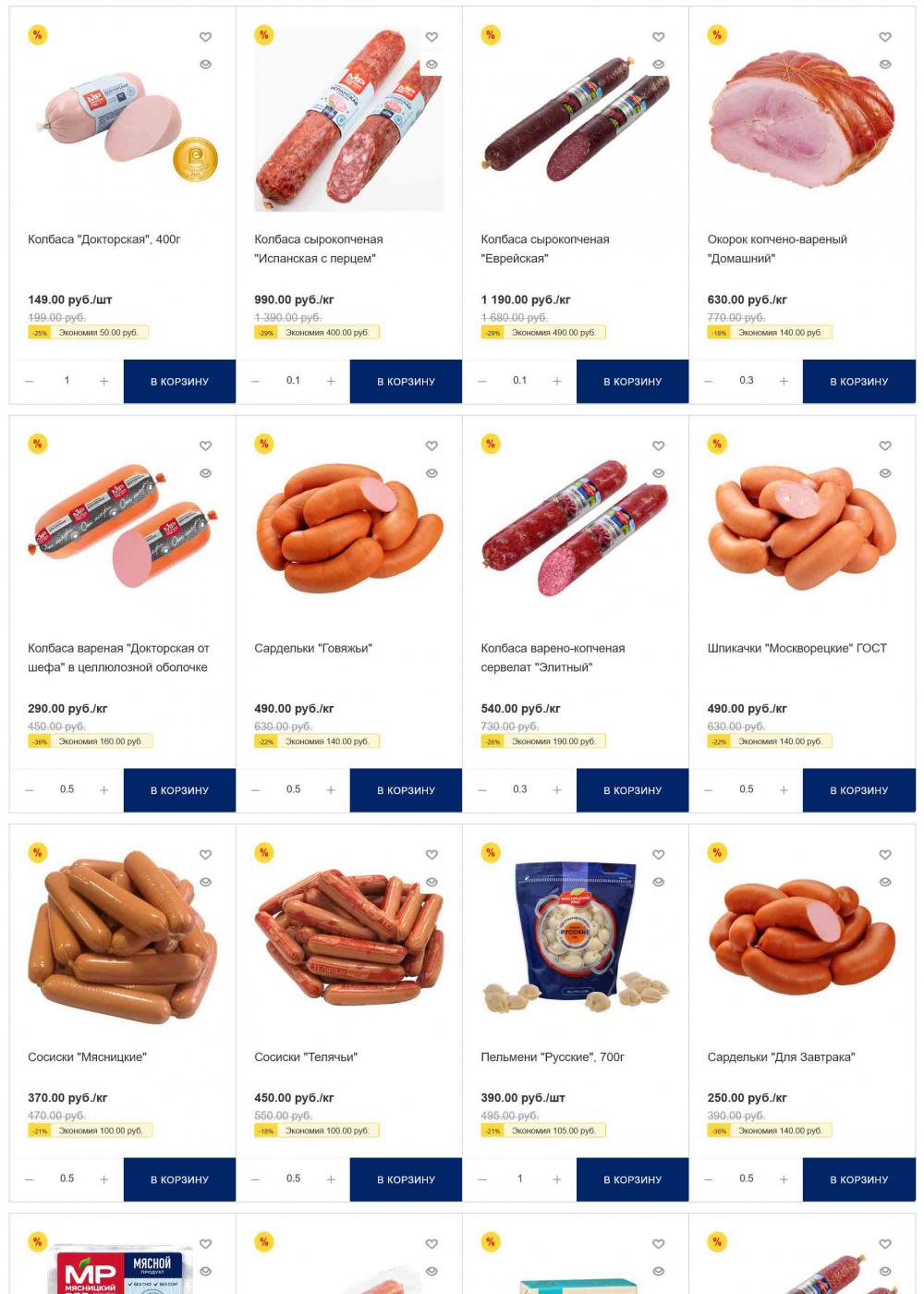
Task: Increase quantity of Окорок "Домашний"
Action: [x=784, y=381]
